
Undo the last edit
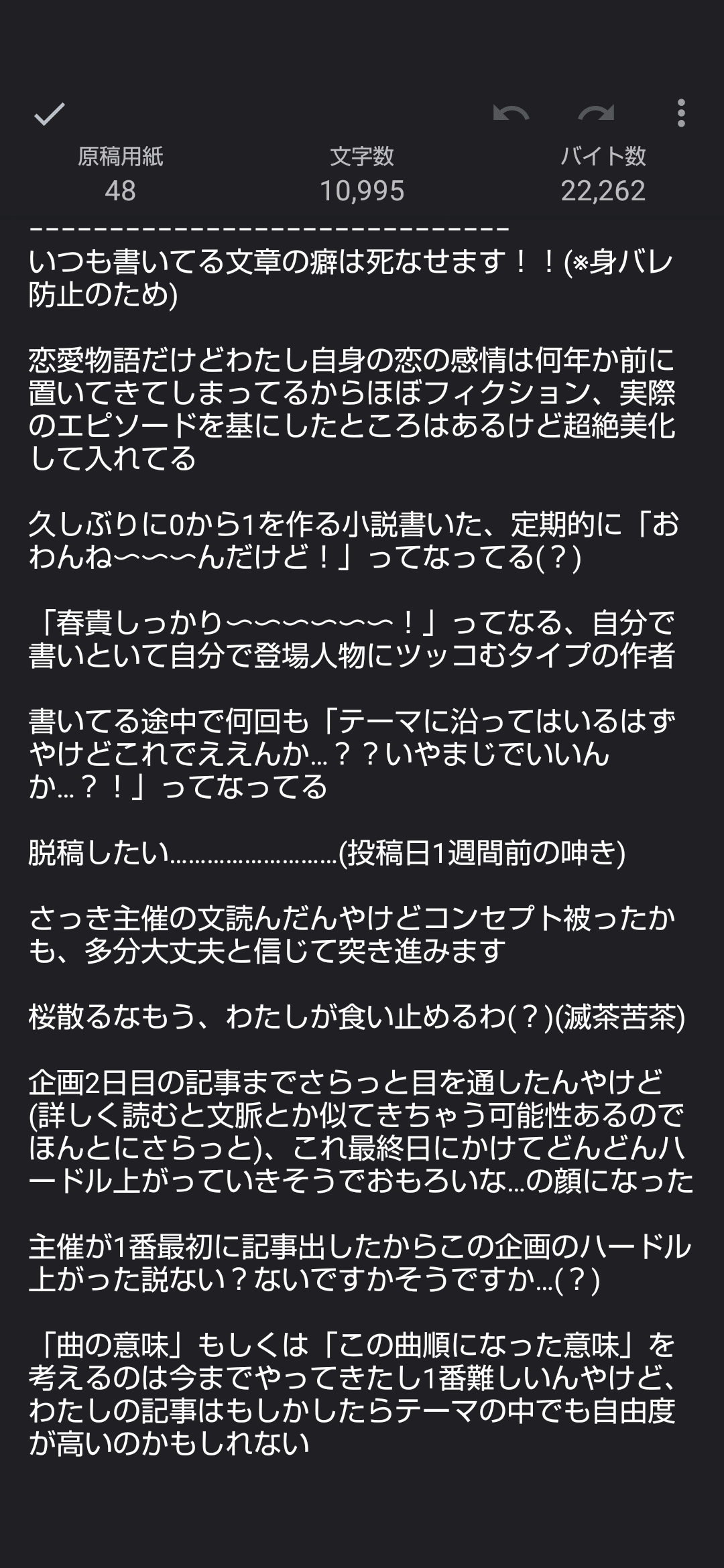(511, 114)
